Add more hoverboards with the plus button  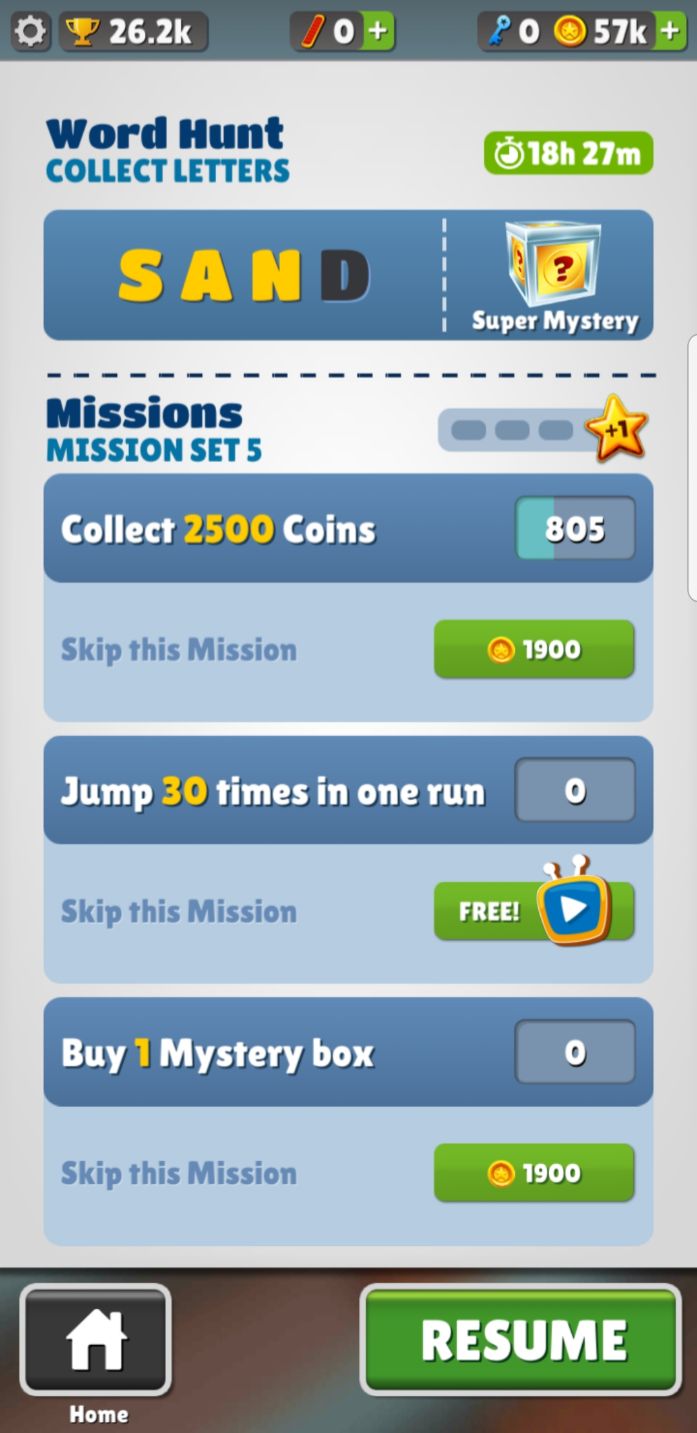pos(377,32)
